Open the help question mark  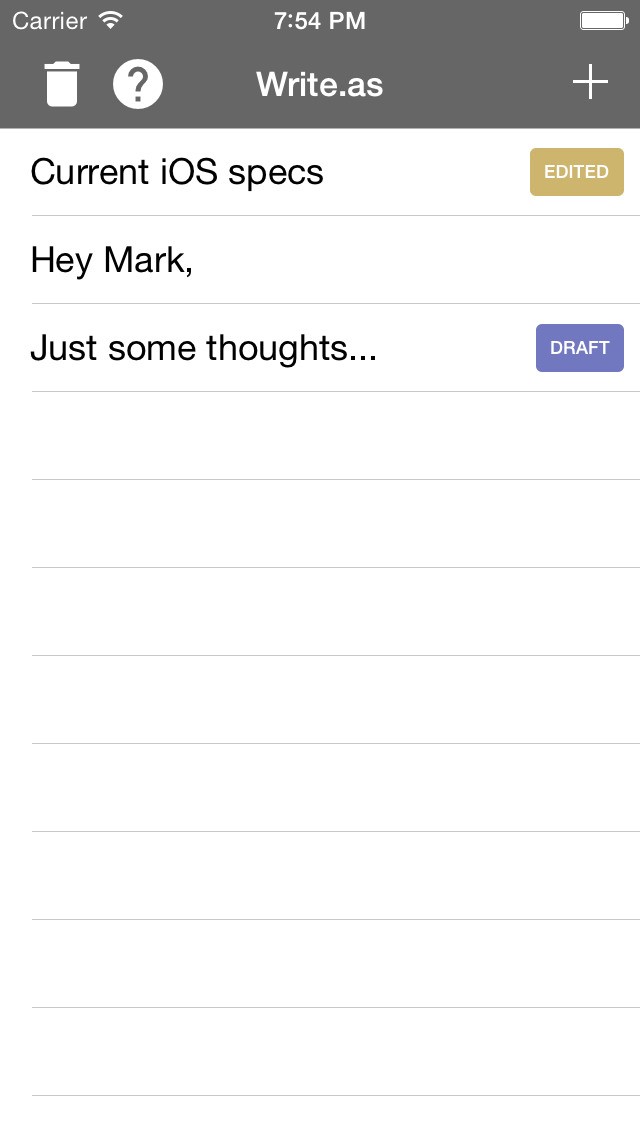pos(138,83)
